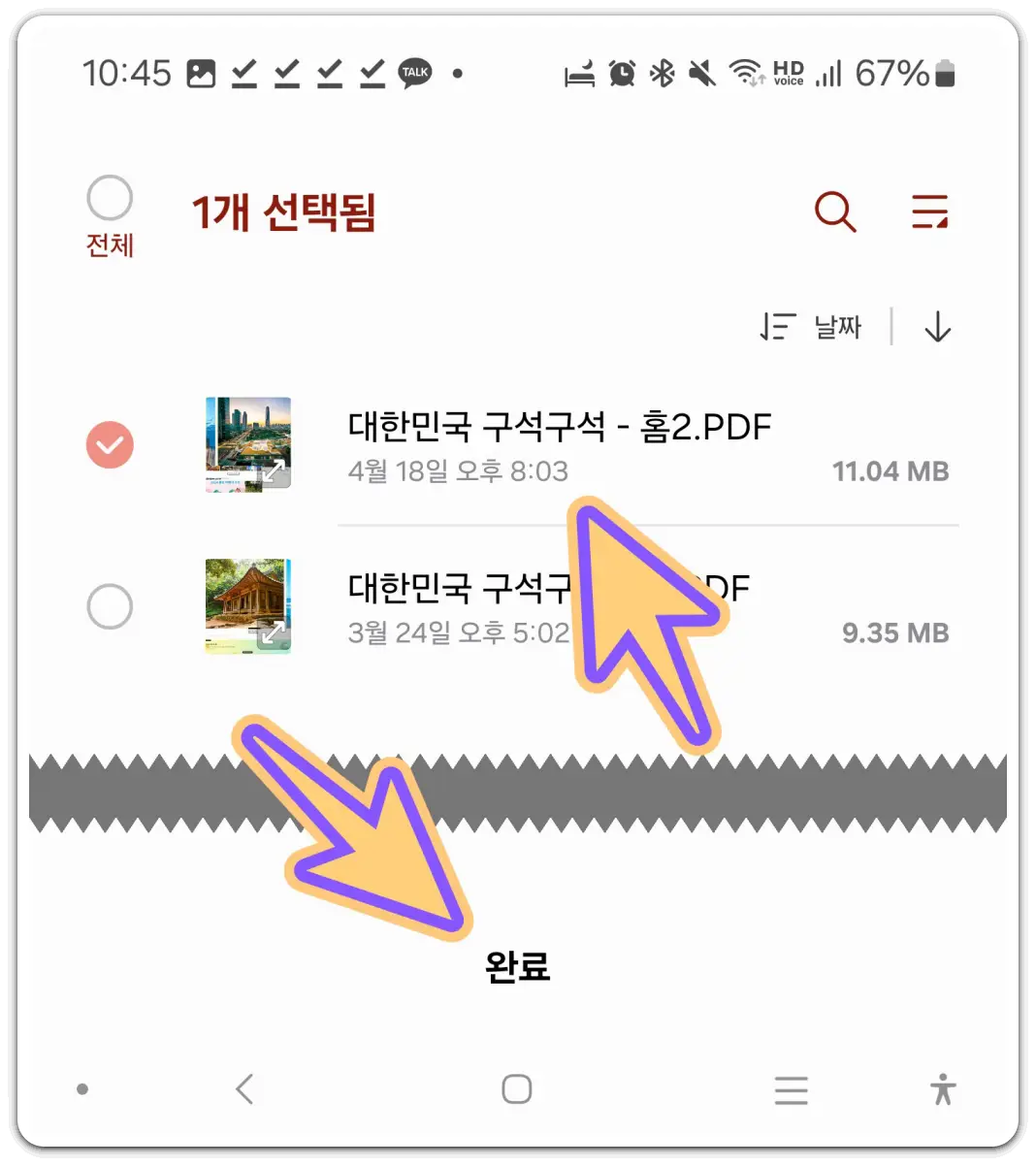Uncheck the selected 홈2.PDF file
1036x1166 pixels.
point(110,445)
